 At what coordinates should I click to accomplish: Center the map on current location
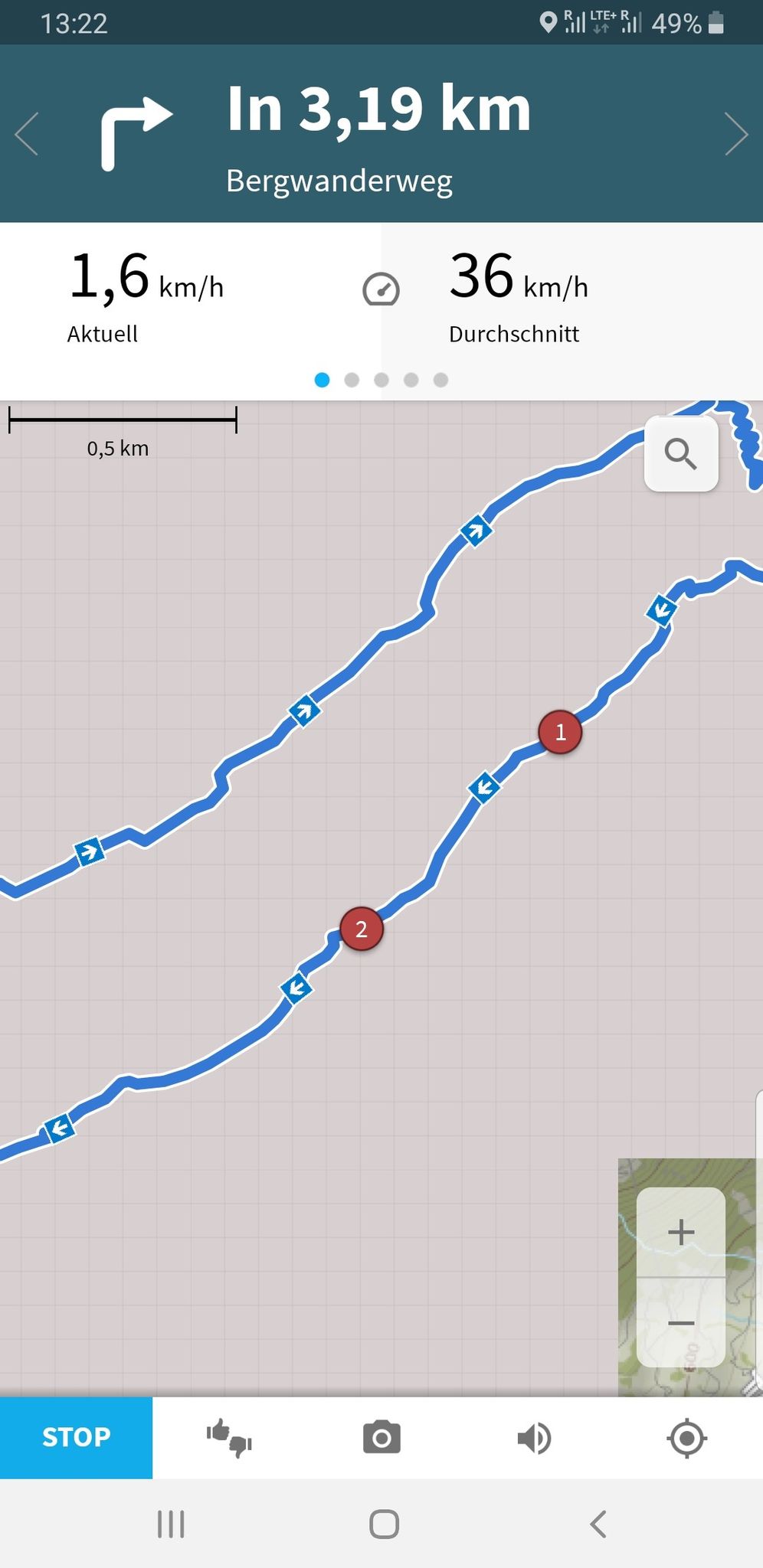[686, 1438]
